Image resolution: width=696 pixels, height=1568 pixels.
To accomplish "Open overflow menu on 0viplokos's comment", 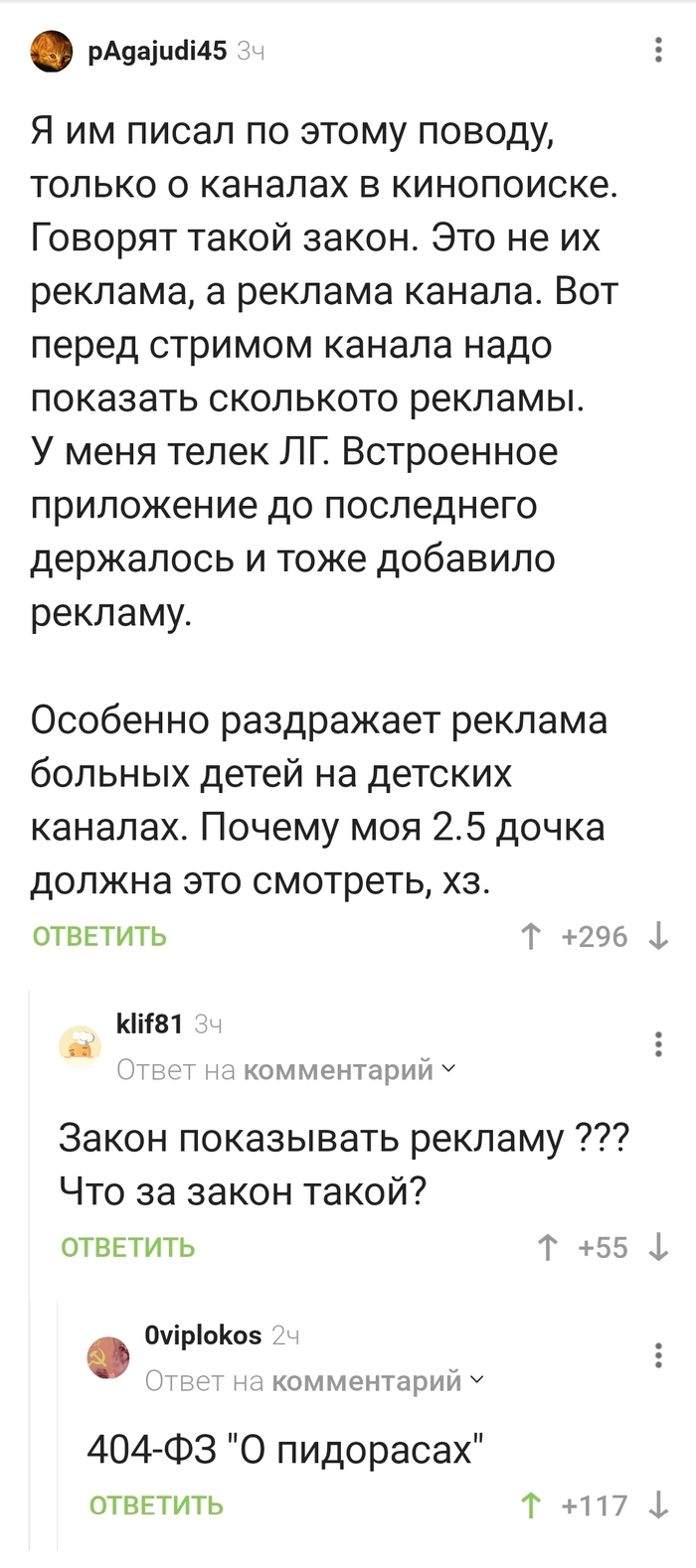I will point(658,1354).
